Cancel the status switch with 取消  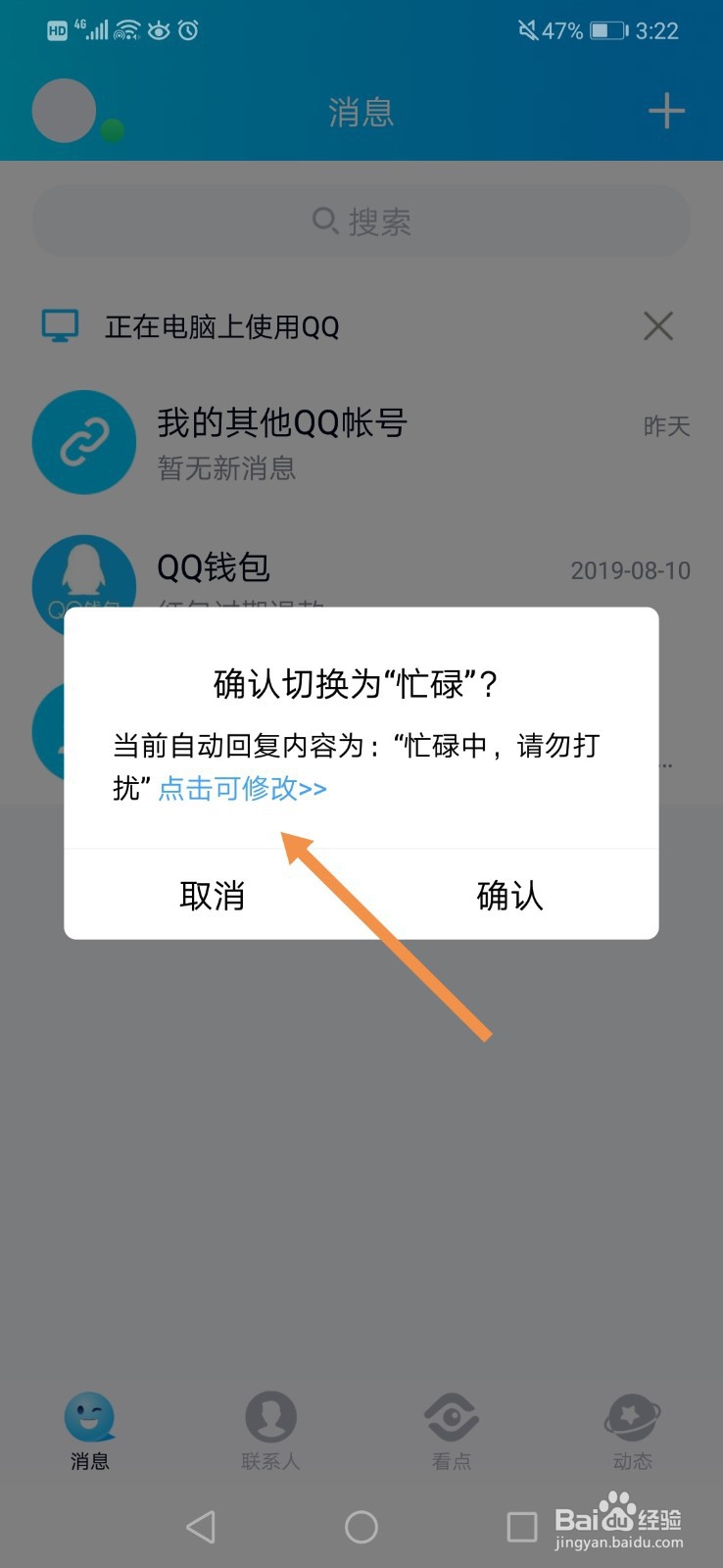(214, 895)
